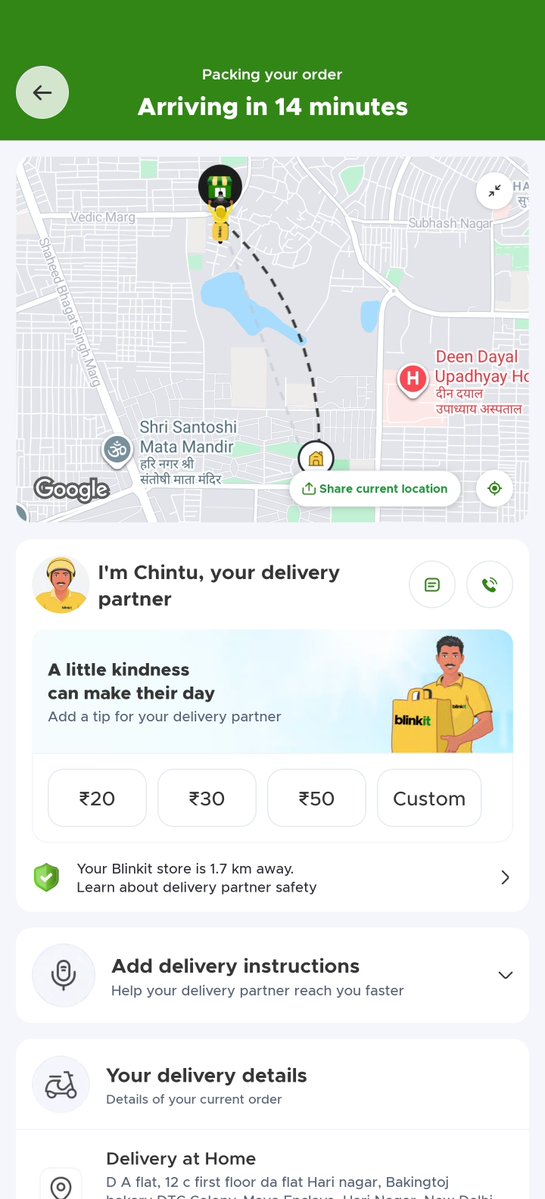
Task: Choose the ₹50 tip option
Action: click(316, 798)
